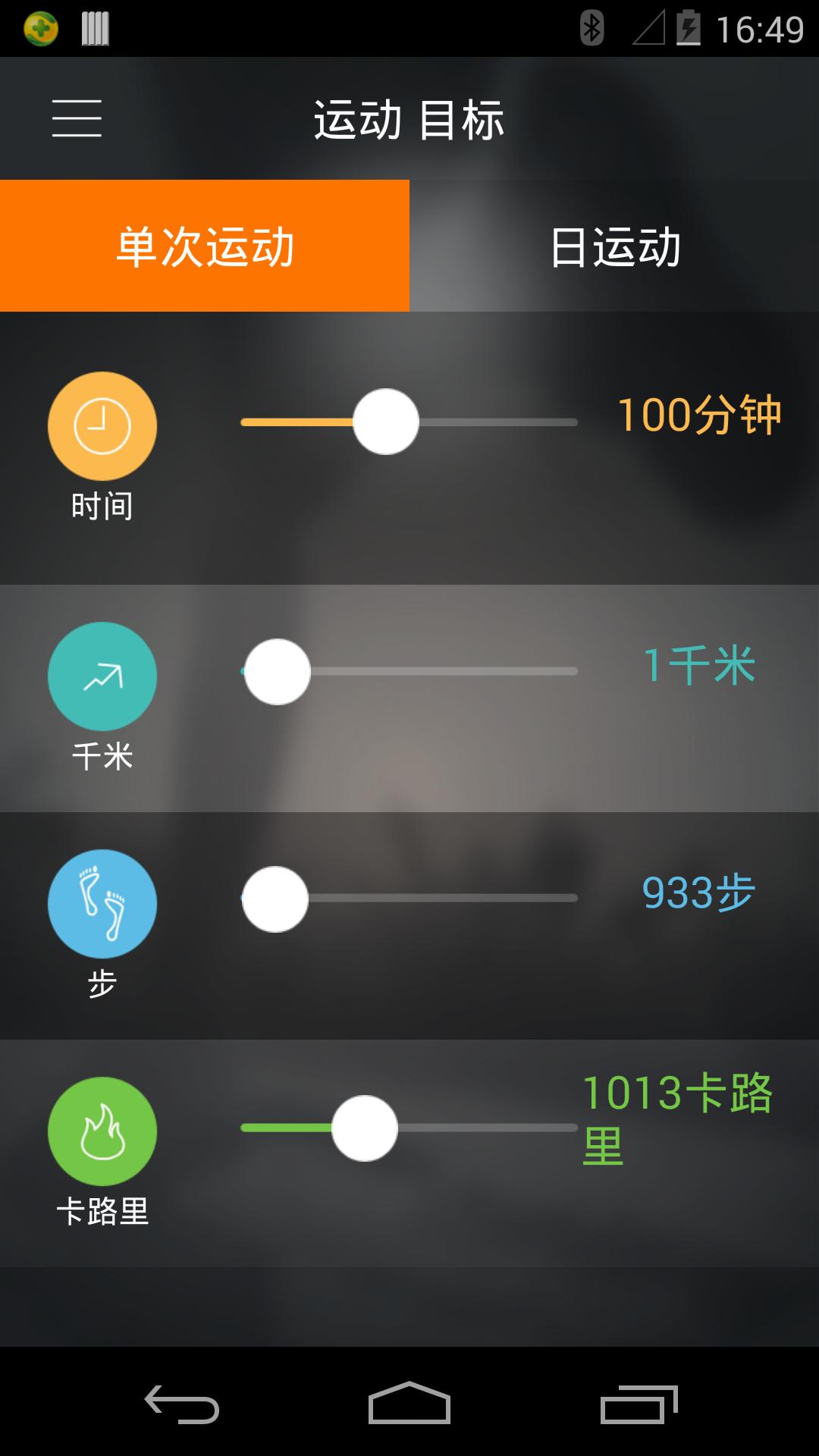Select the 单次运动 tab
The height and width of the screenshot is (1456, 819).
205,246
